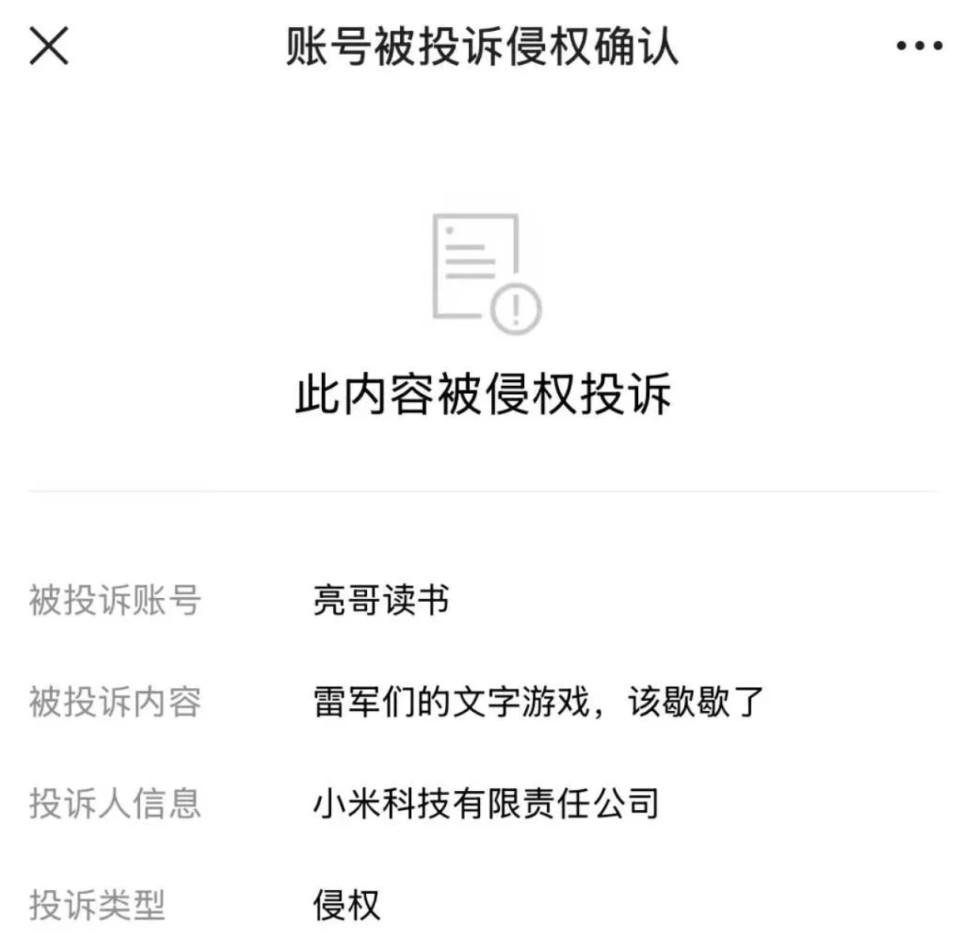Open the three-dot overflow menu

click(919, 47)
